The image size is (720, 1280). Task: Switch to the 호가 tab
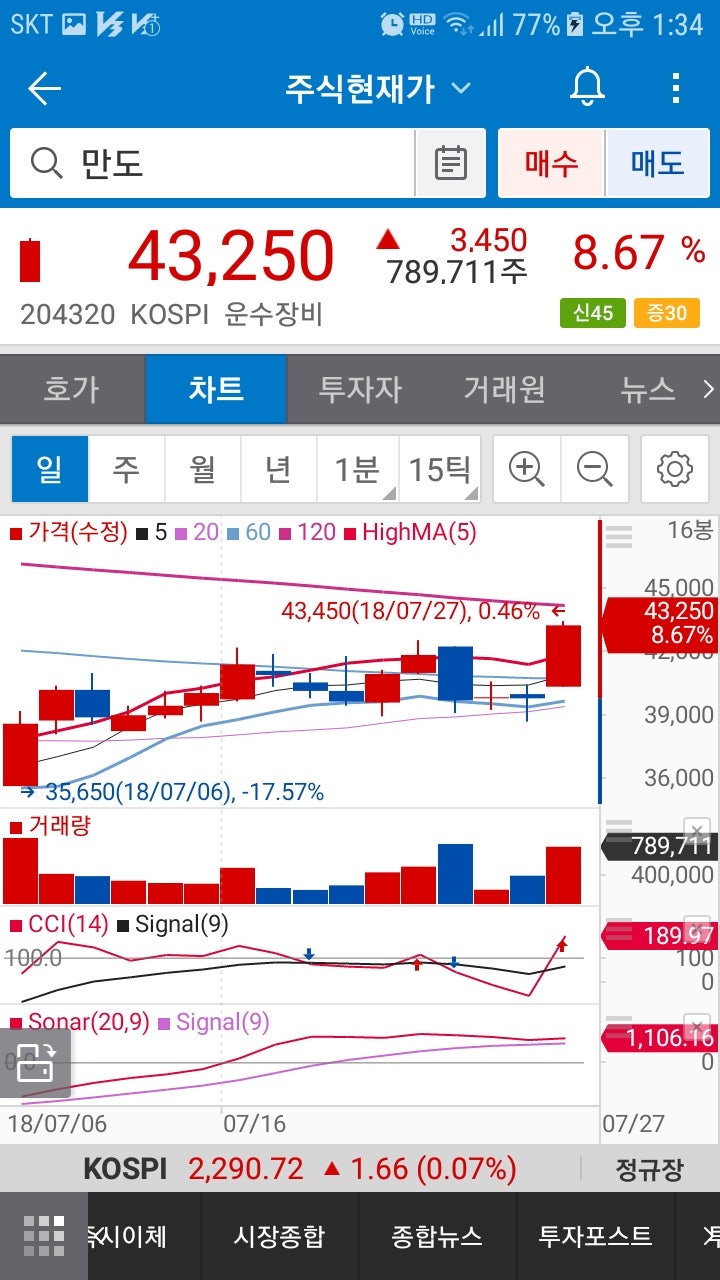click(x=70, y=389)
